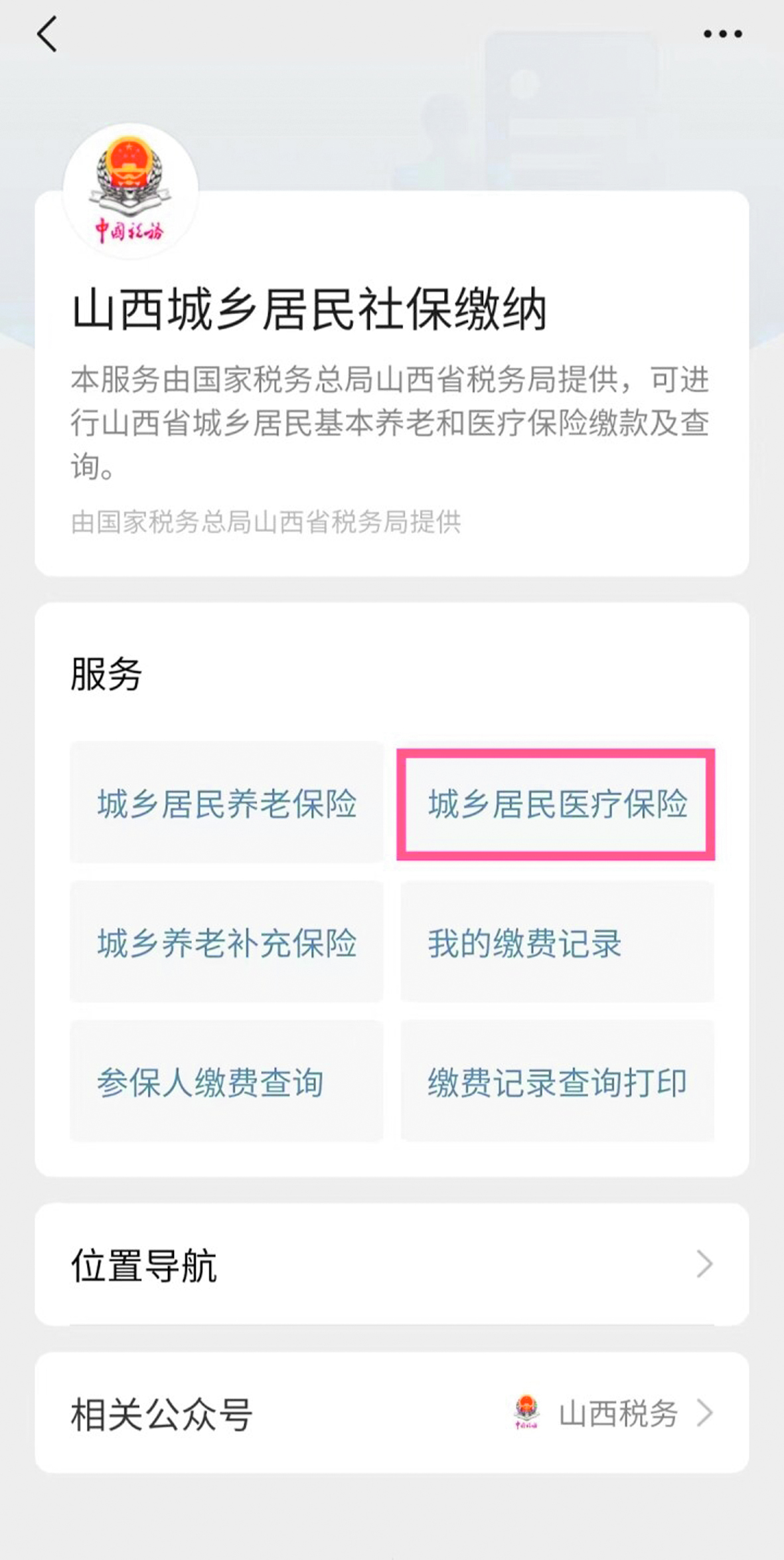
Task: Open the three-dot more options menu
Action: 722,34
